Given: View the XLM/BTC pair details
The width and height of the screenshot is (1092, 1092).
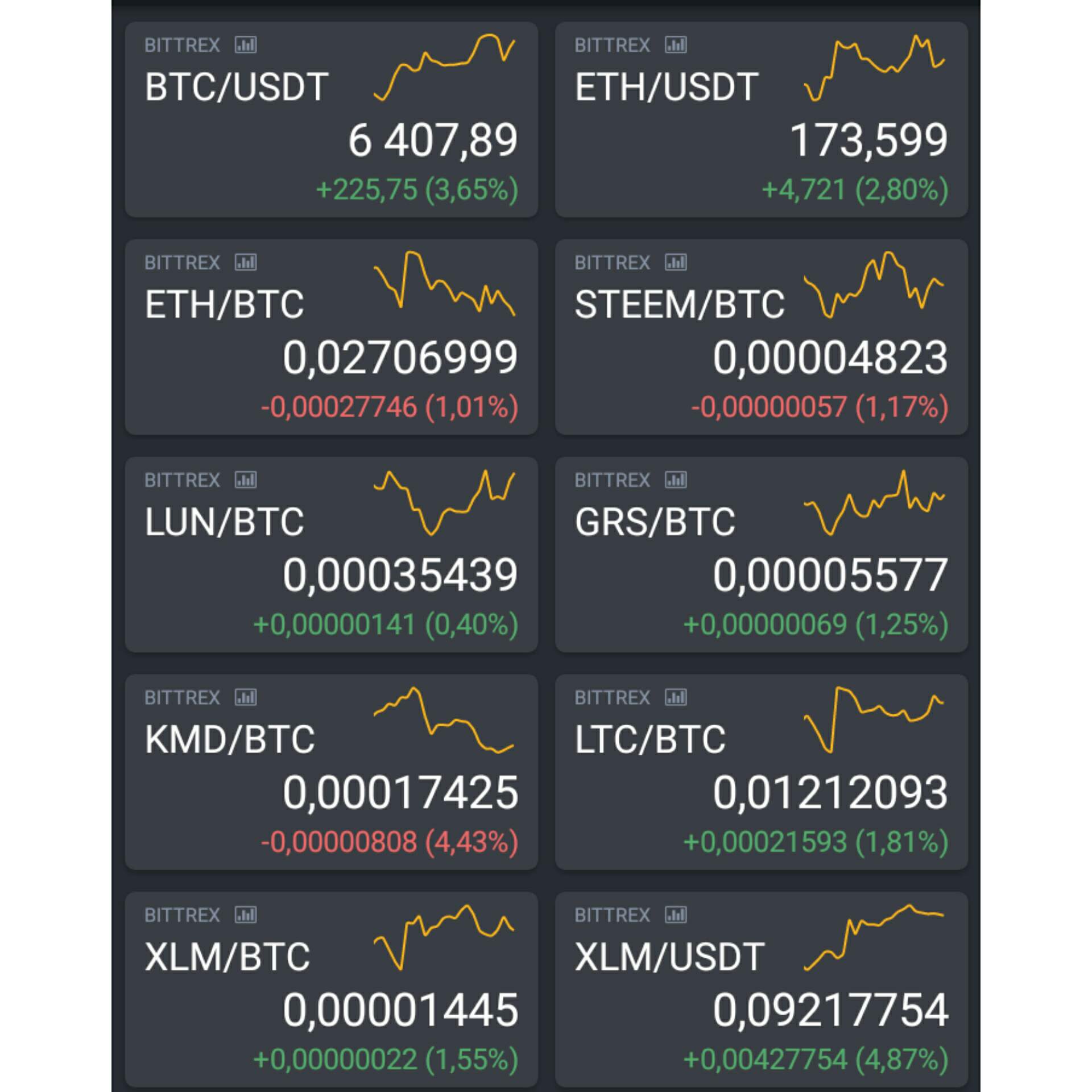Looking at the screenshot, I should click(331, 990).
